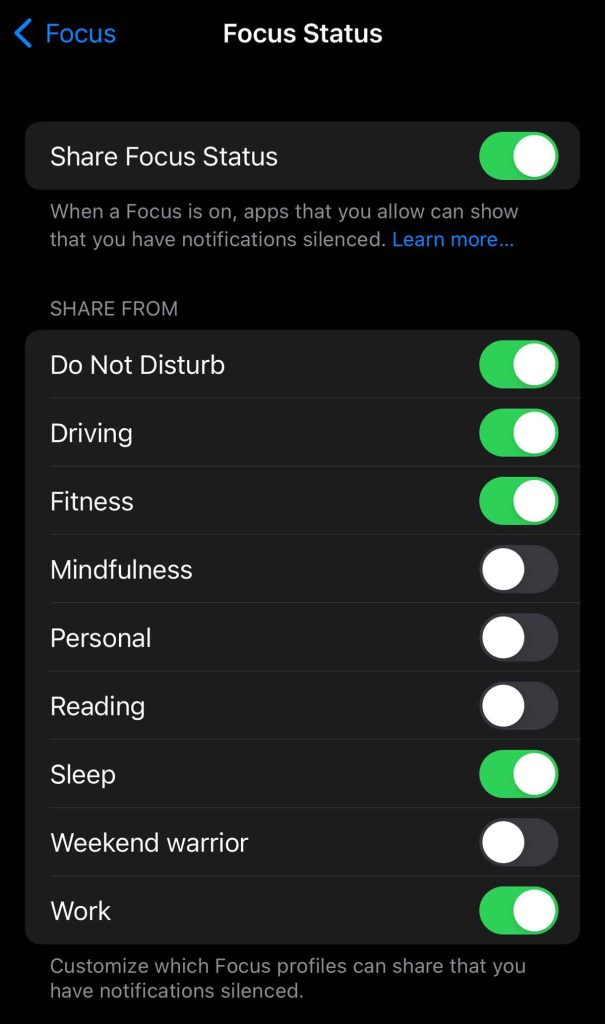Turn on the Personal switch

pos(518,638)
